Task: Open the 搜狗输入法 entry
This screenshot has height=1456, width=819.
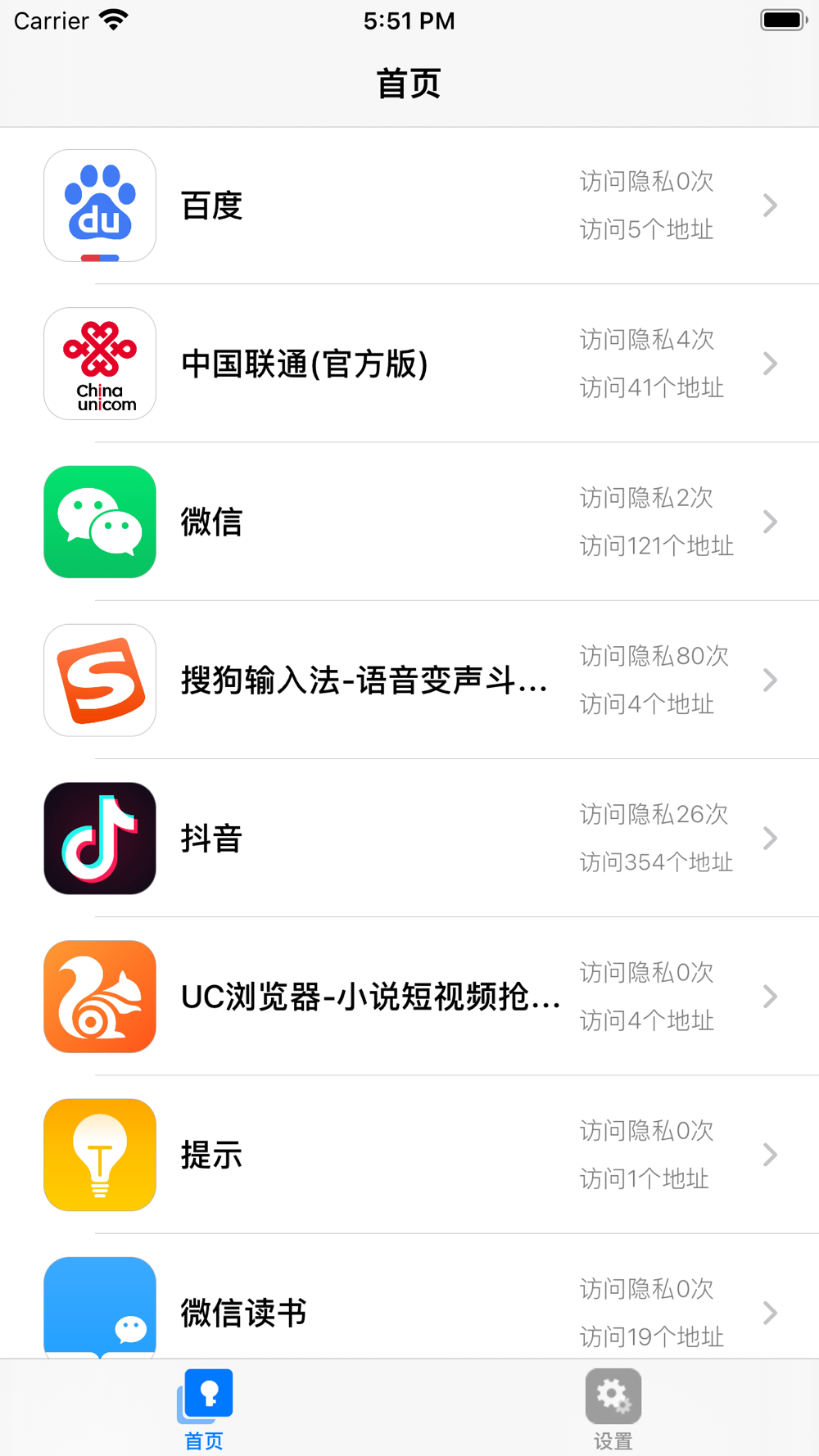Action: tap(409, 680)
